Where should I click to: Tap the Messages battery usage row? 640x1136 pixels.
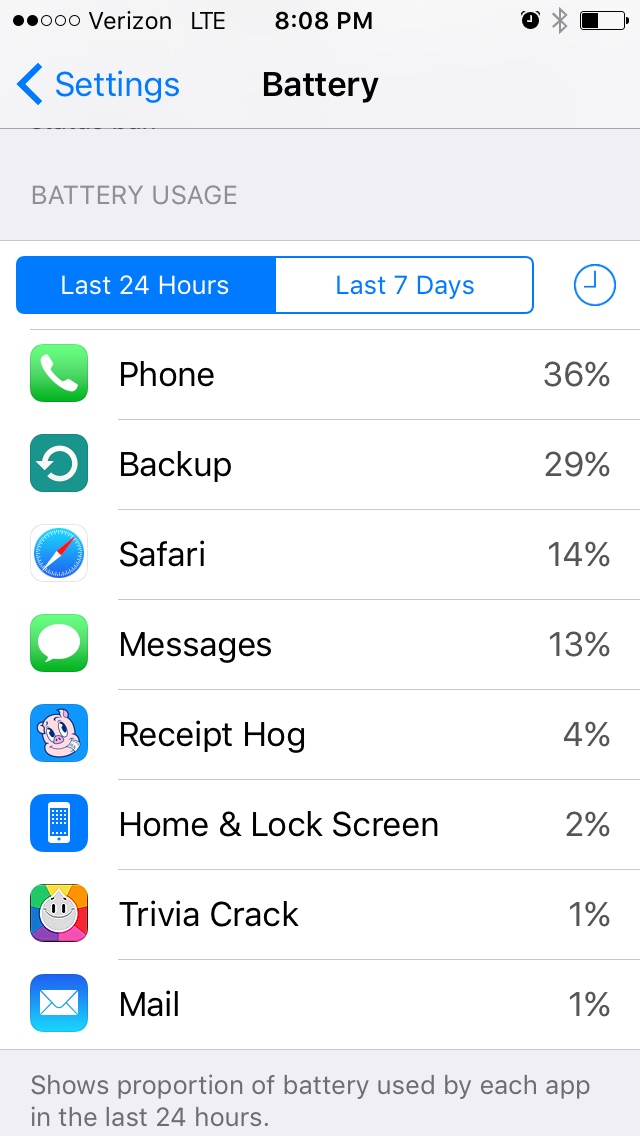[320, 645]
